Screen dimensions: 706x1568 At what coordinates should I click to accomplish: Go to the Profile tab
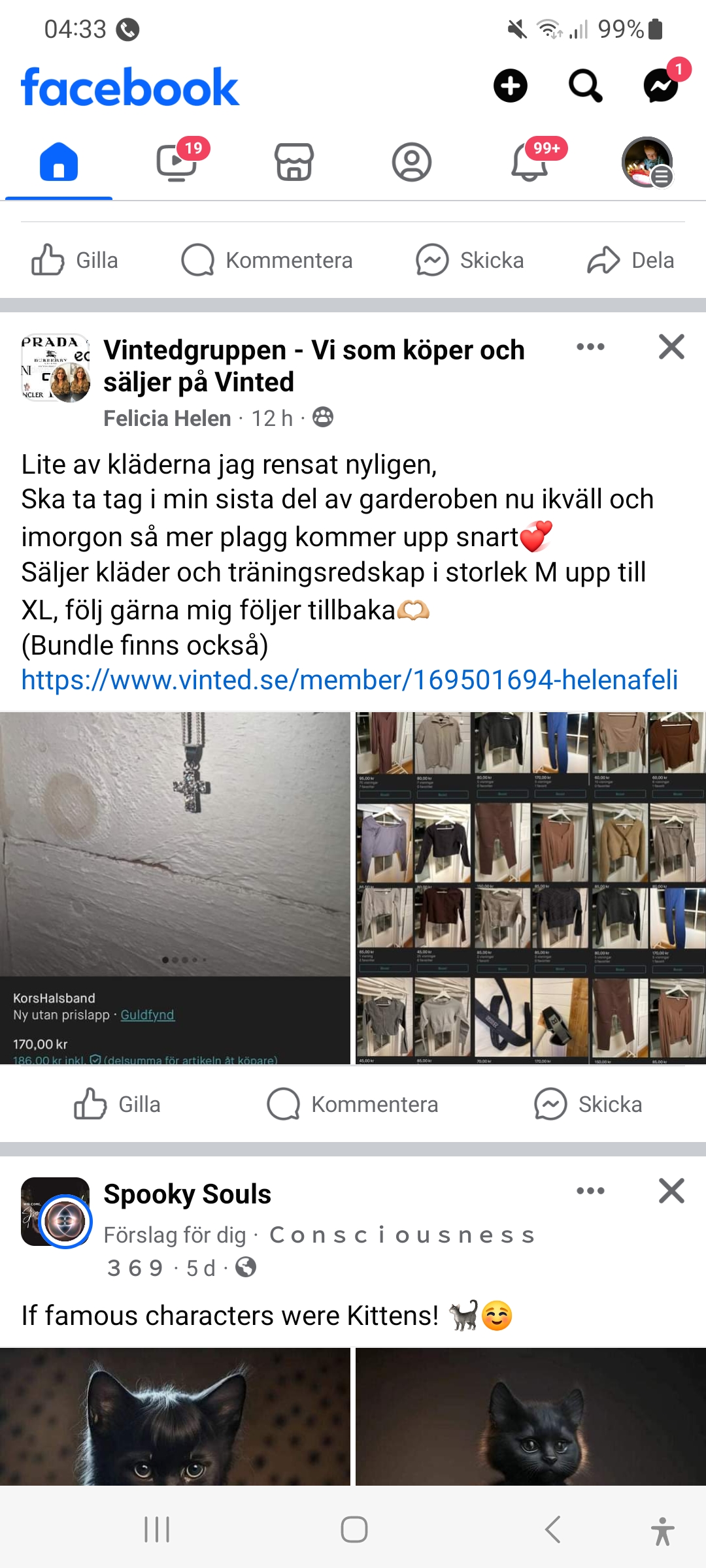coord(412,162)
